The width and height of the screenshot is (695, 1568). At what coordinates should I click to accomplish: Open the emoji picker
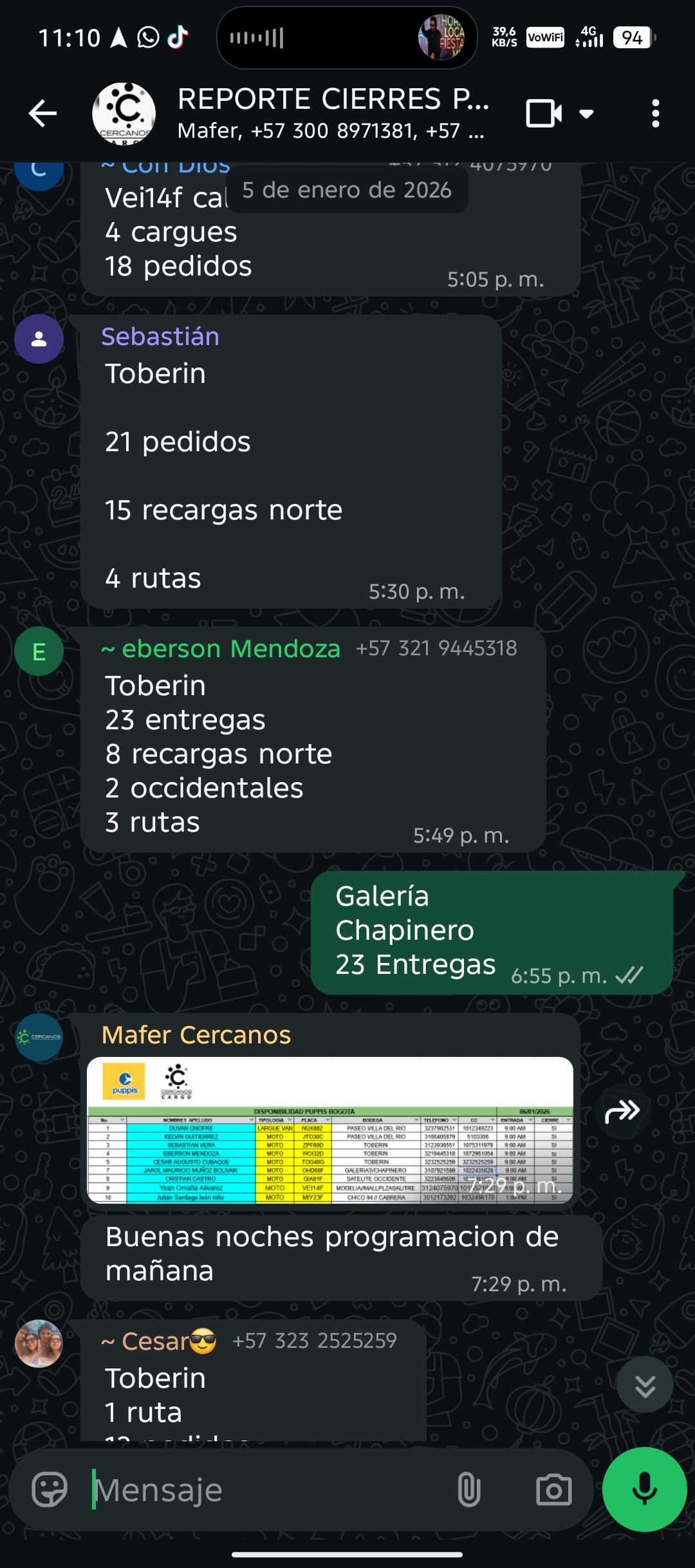tap(50, 1489)
